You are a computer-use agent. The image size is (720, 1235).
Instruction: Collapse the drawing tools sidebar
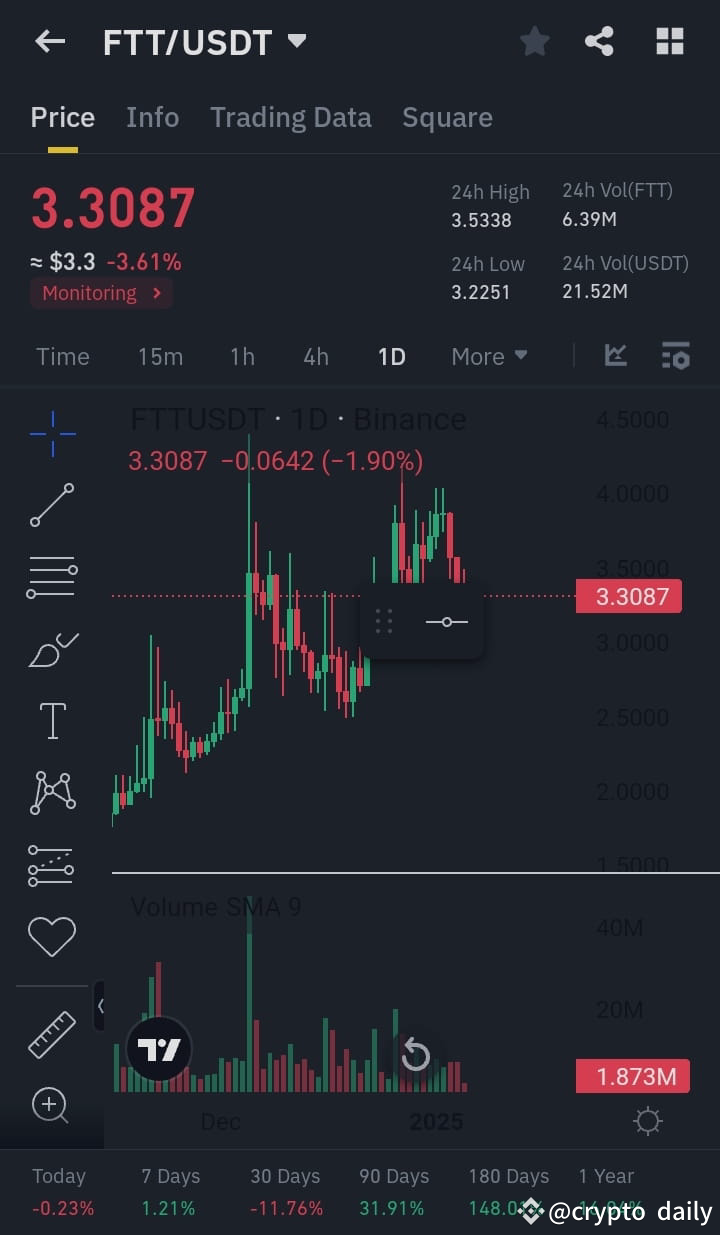101,1007
